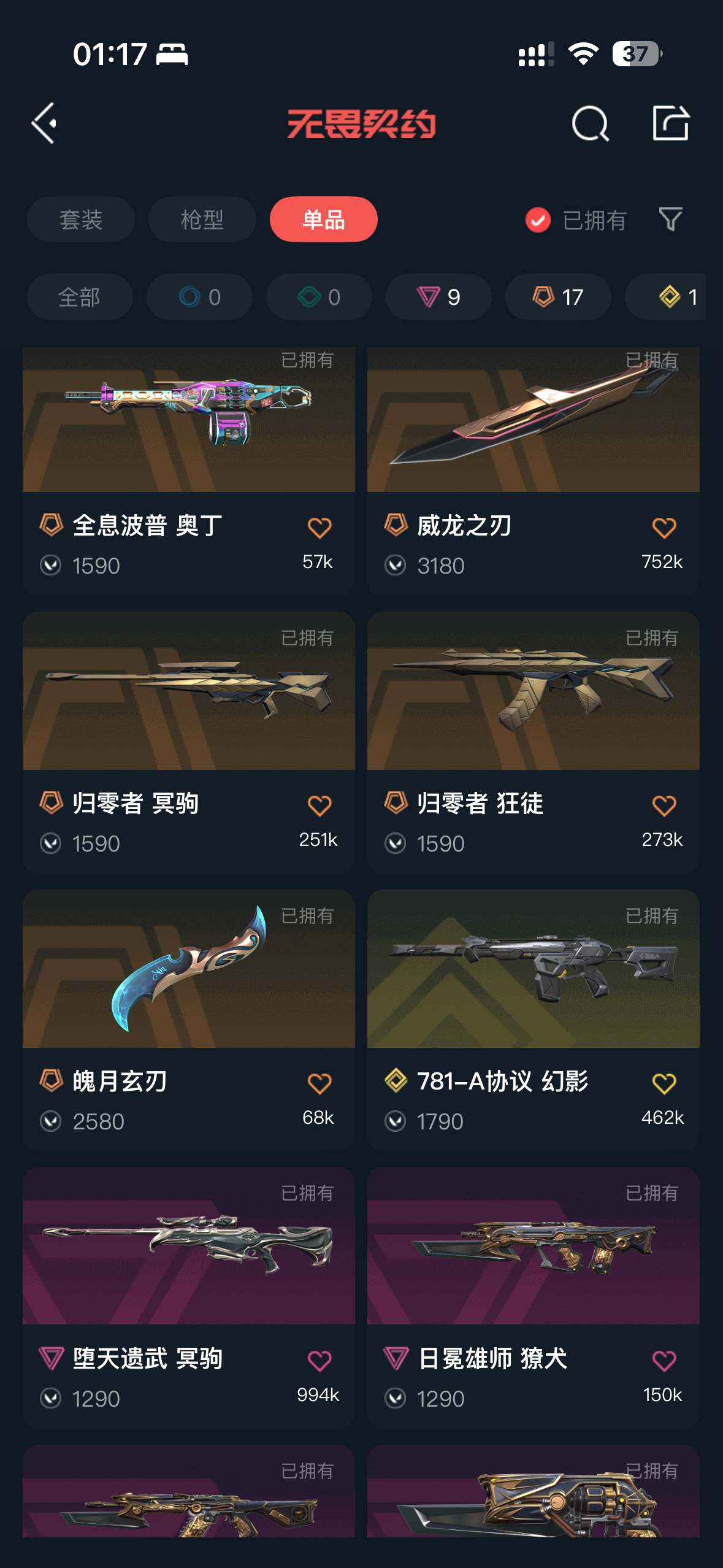723x1568 pixels.
Task: Open the 全息波普 奥丁 skin card
Action: 188,429
